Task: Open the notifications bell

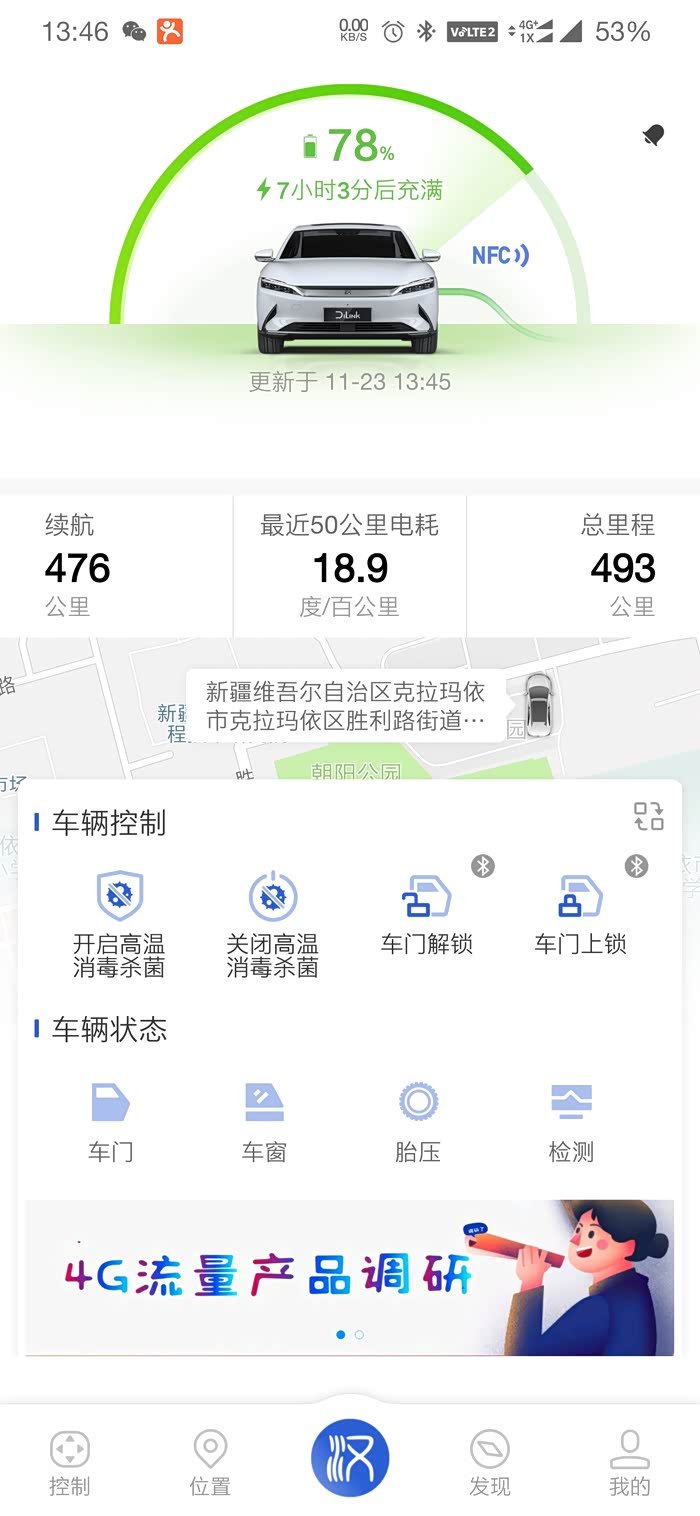Action: point(654,136)
